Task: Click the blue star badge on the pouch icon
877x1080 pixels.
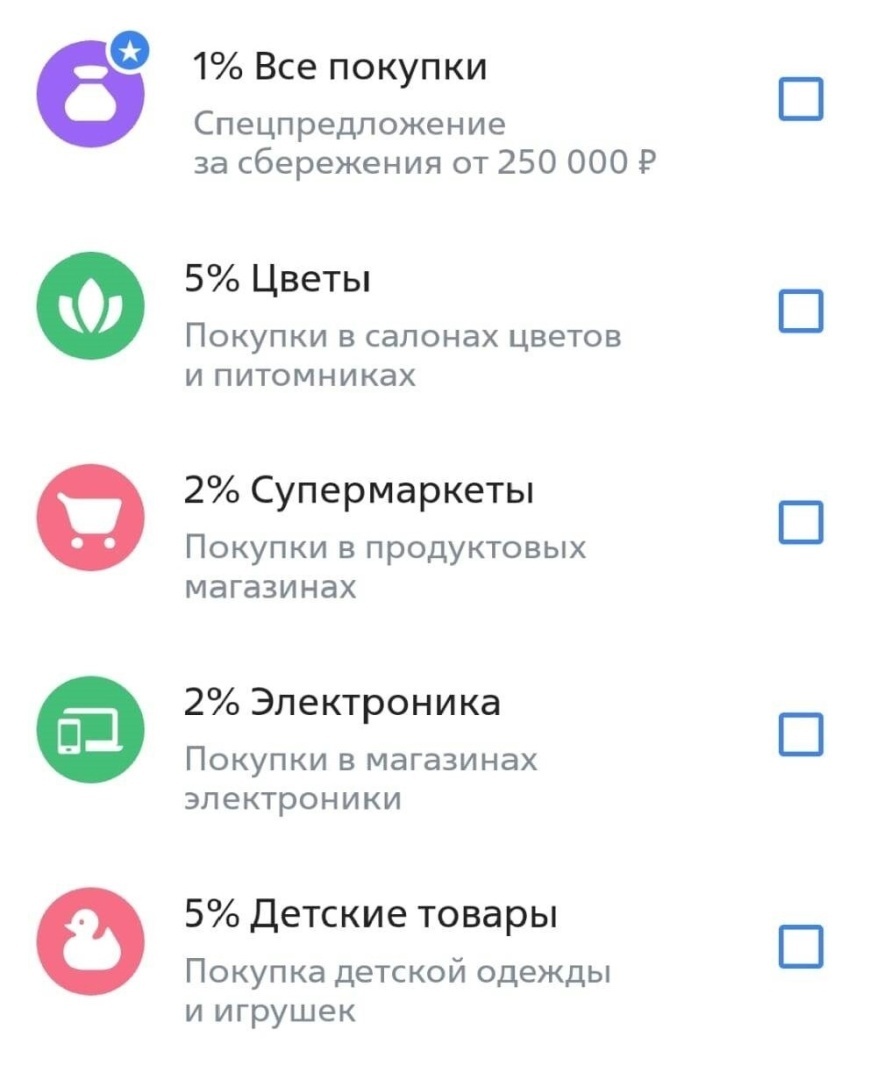Action: point(128,48)
